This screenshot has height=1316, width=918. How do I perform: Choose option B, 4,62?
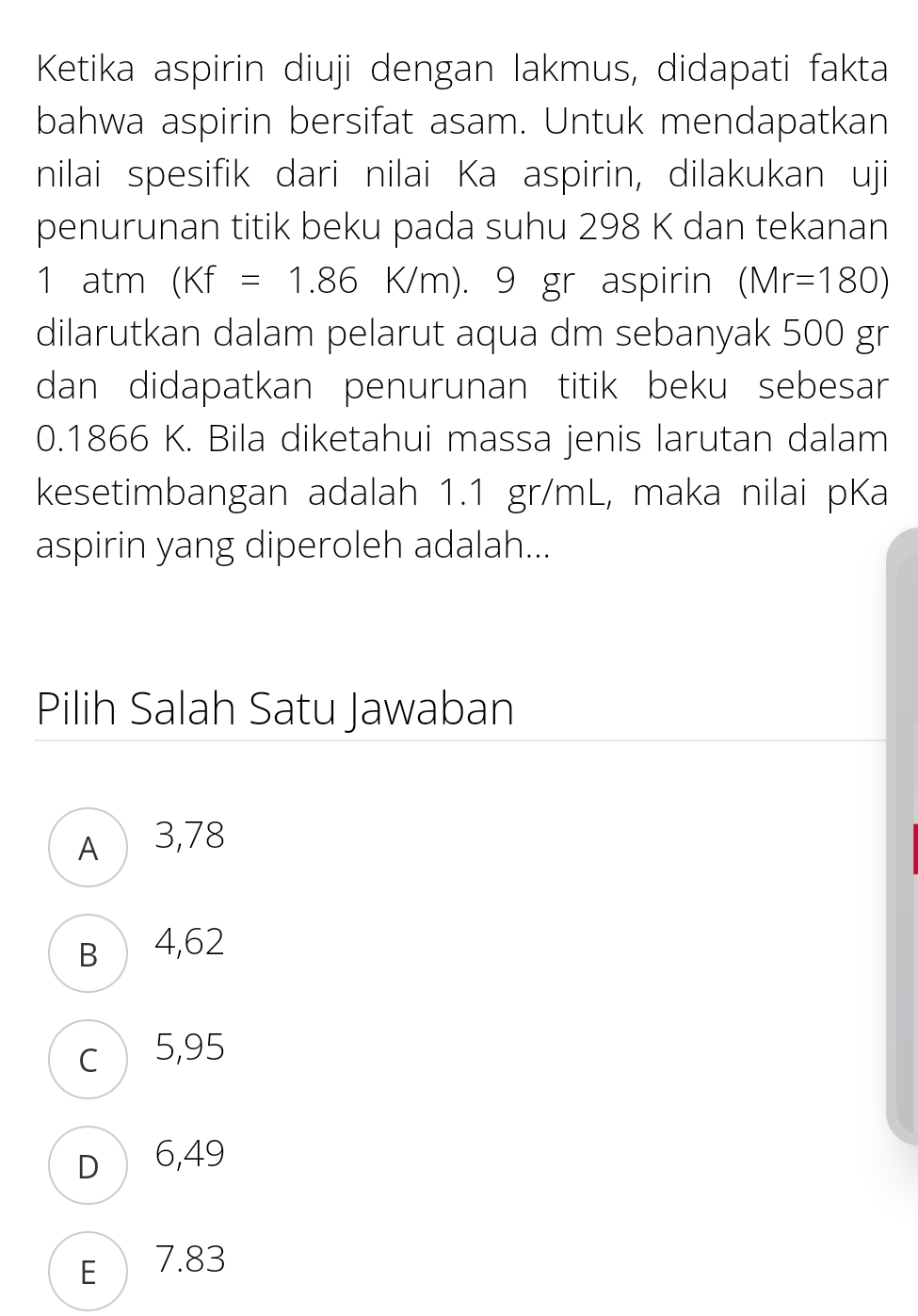[89, 953]
